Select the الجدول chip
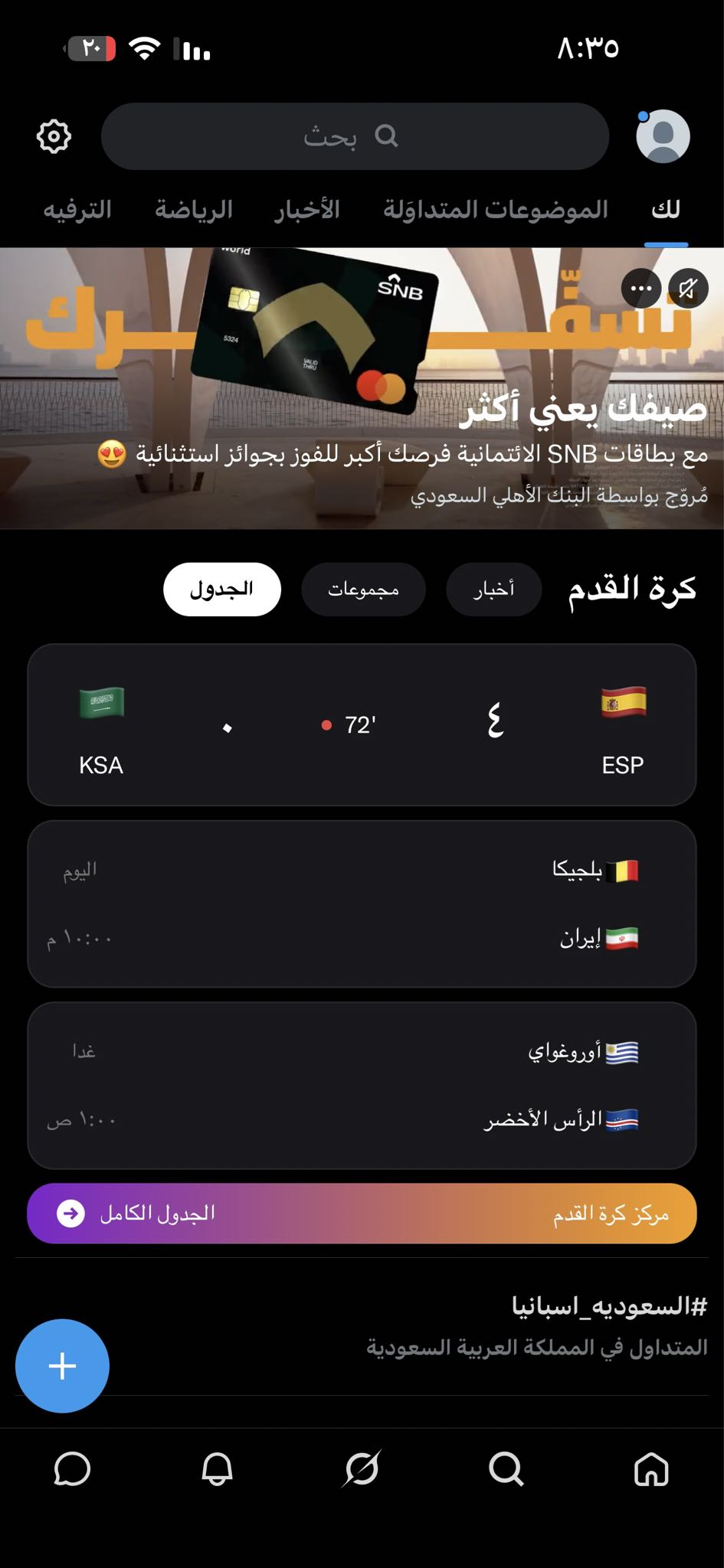Screen dimensions: 724x1568 (222, 589)
